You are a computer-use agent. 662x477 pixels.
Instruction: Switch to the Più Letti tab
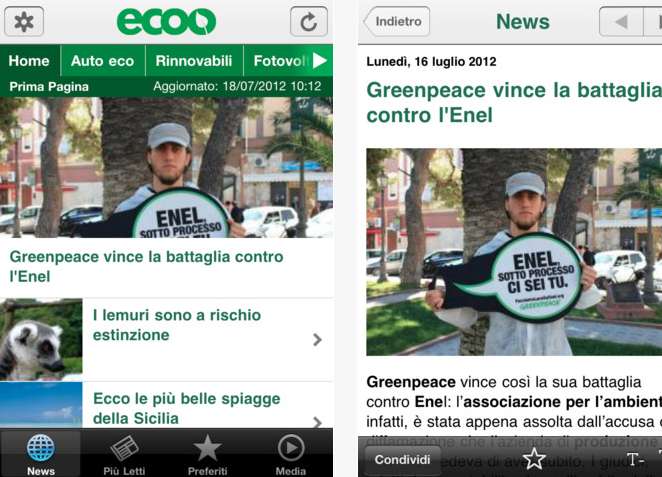coord(124,453)
